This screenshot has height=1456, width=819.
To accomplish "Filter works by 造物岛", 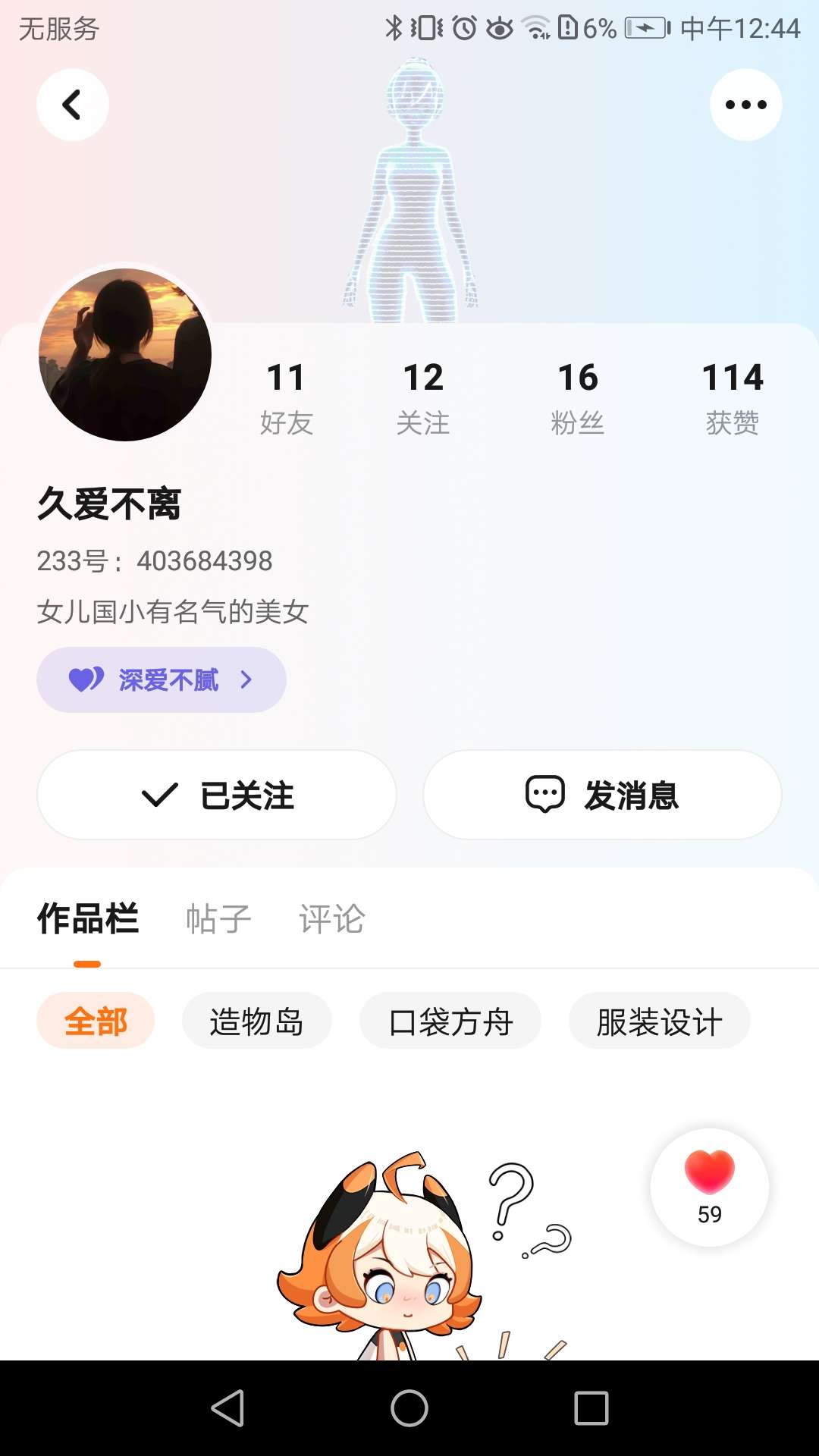I will (x=256, y=1021).
